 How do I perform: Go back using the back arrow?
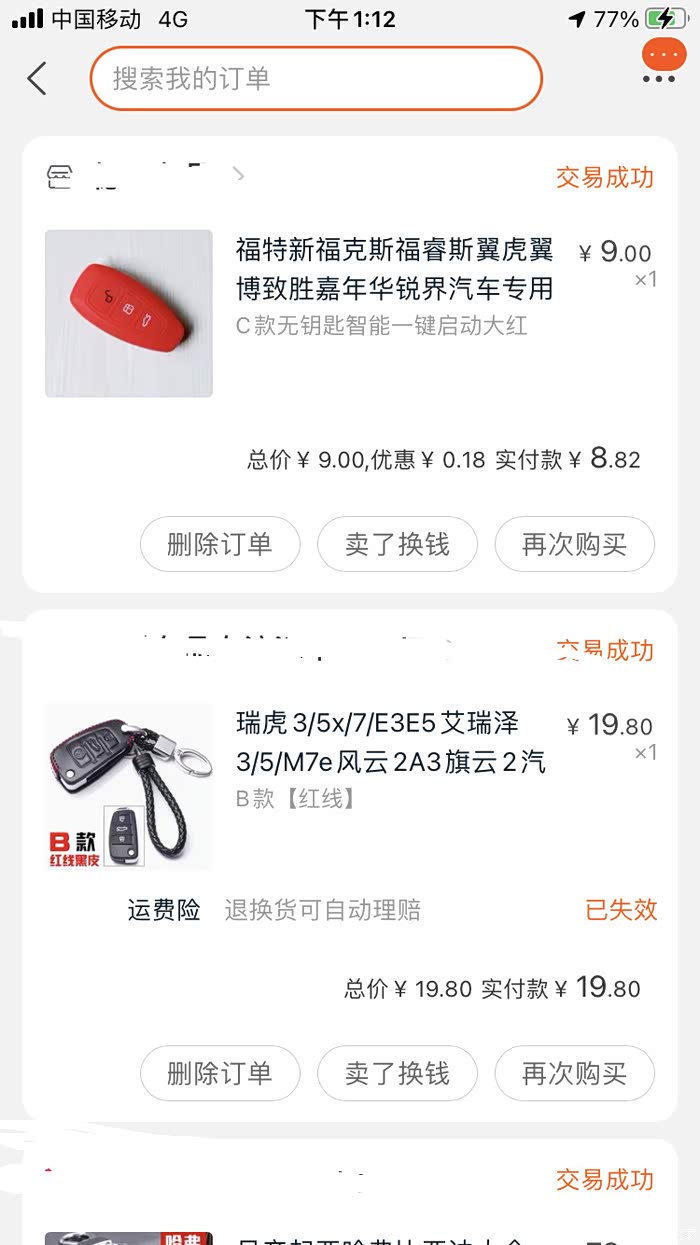pos(37,78)
